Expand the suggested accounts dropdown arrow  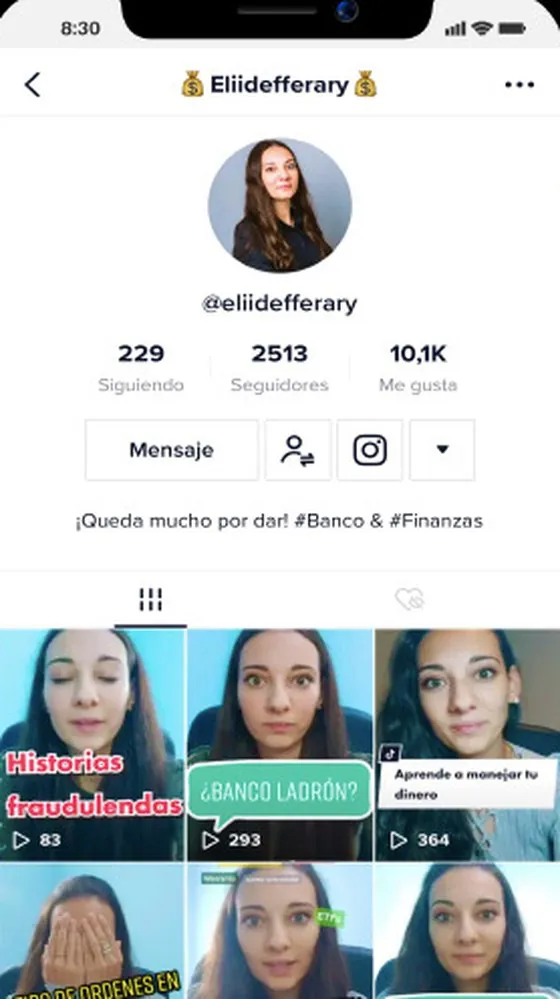coord(442,450)
